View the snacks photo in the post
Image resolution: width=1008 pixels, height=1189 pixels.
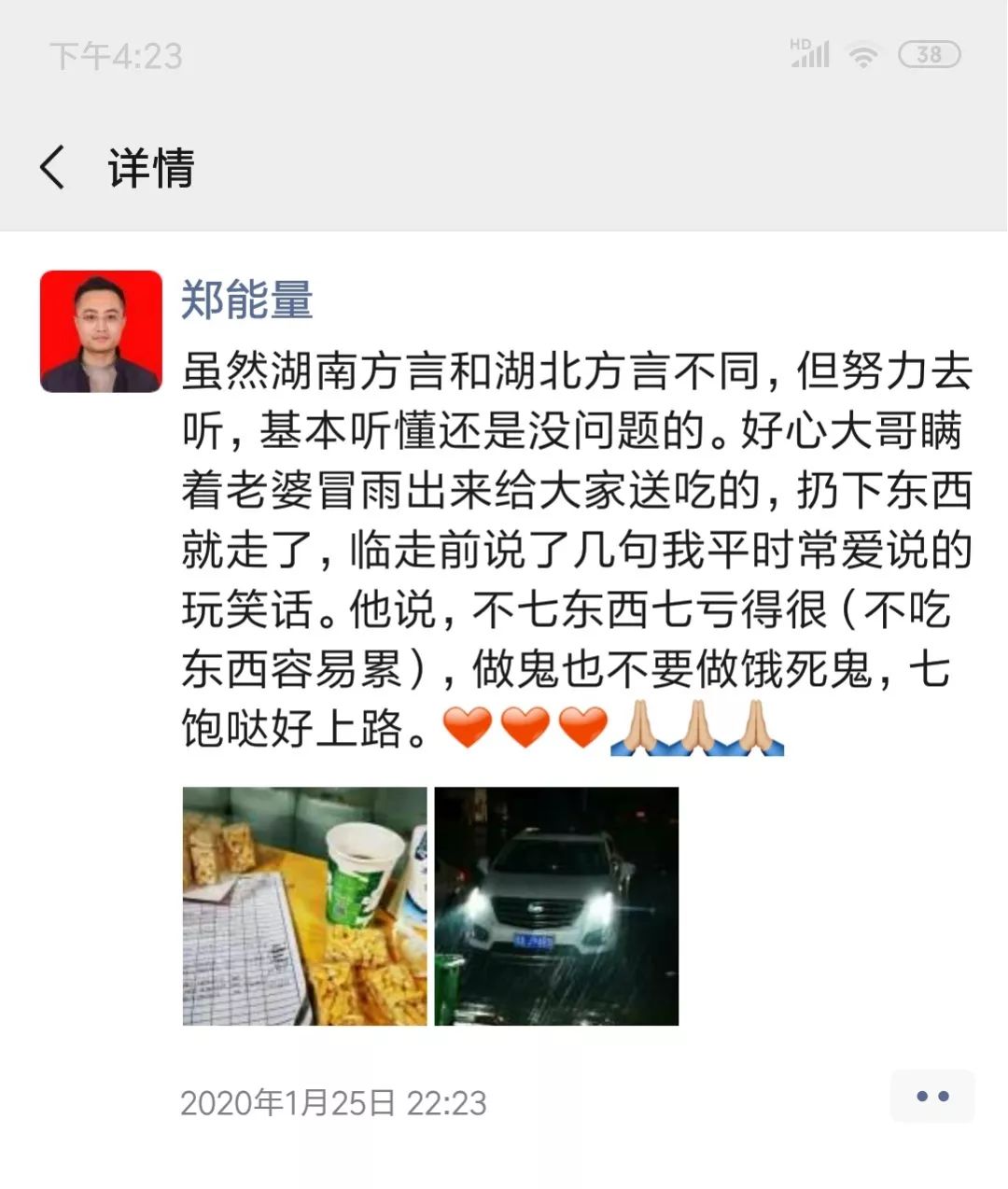pos(304,906)
